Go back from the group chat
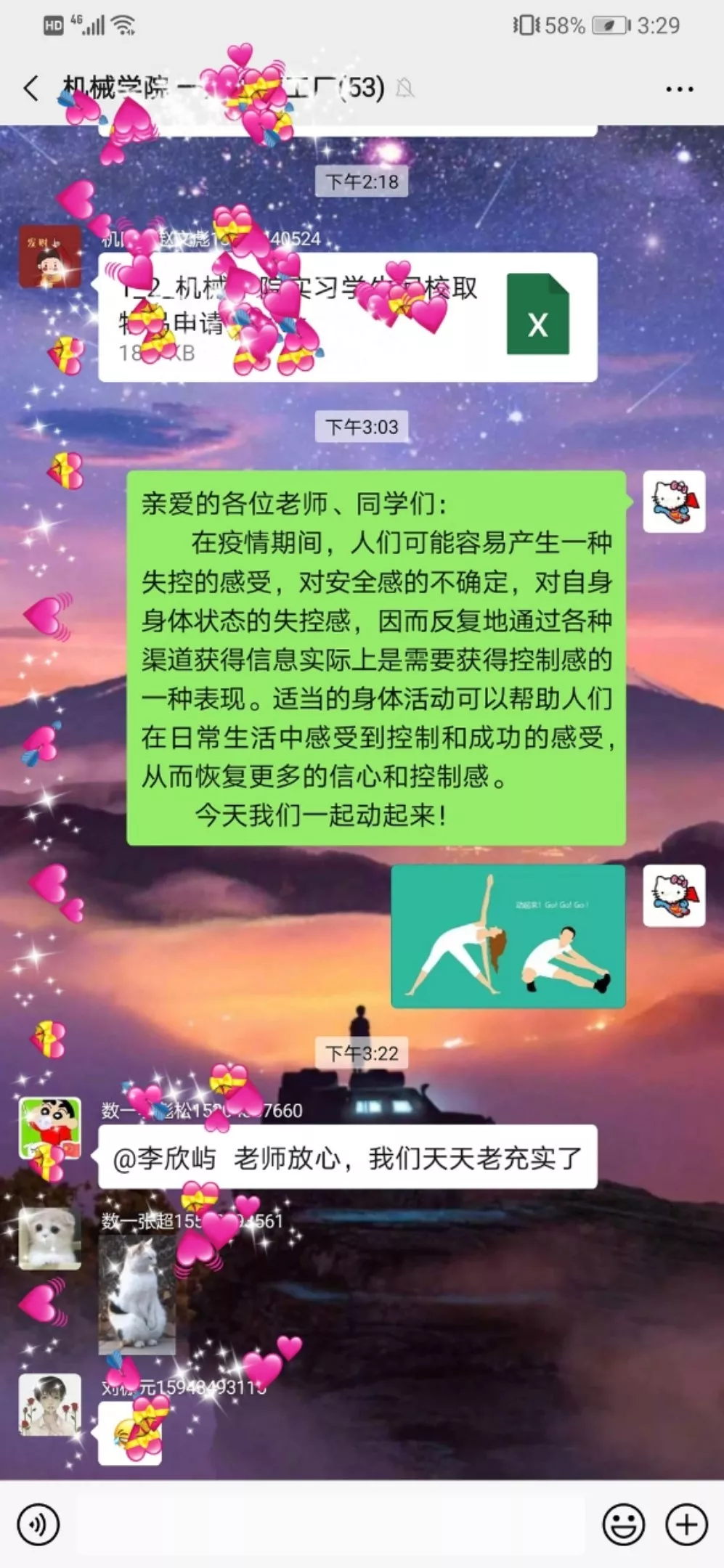Screen dimensions: 724x1568 (30, 89)
